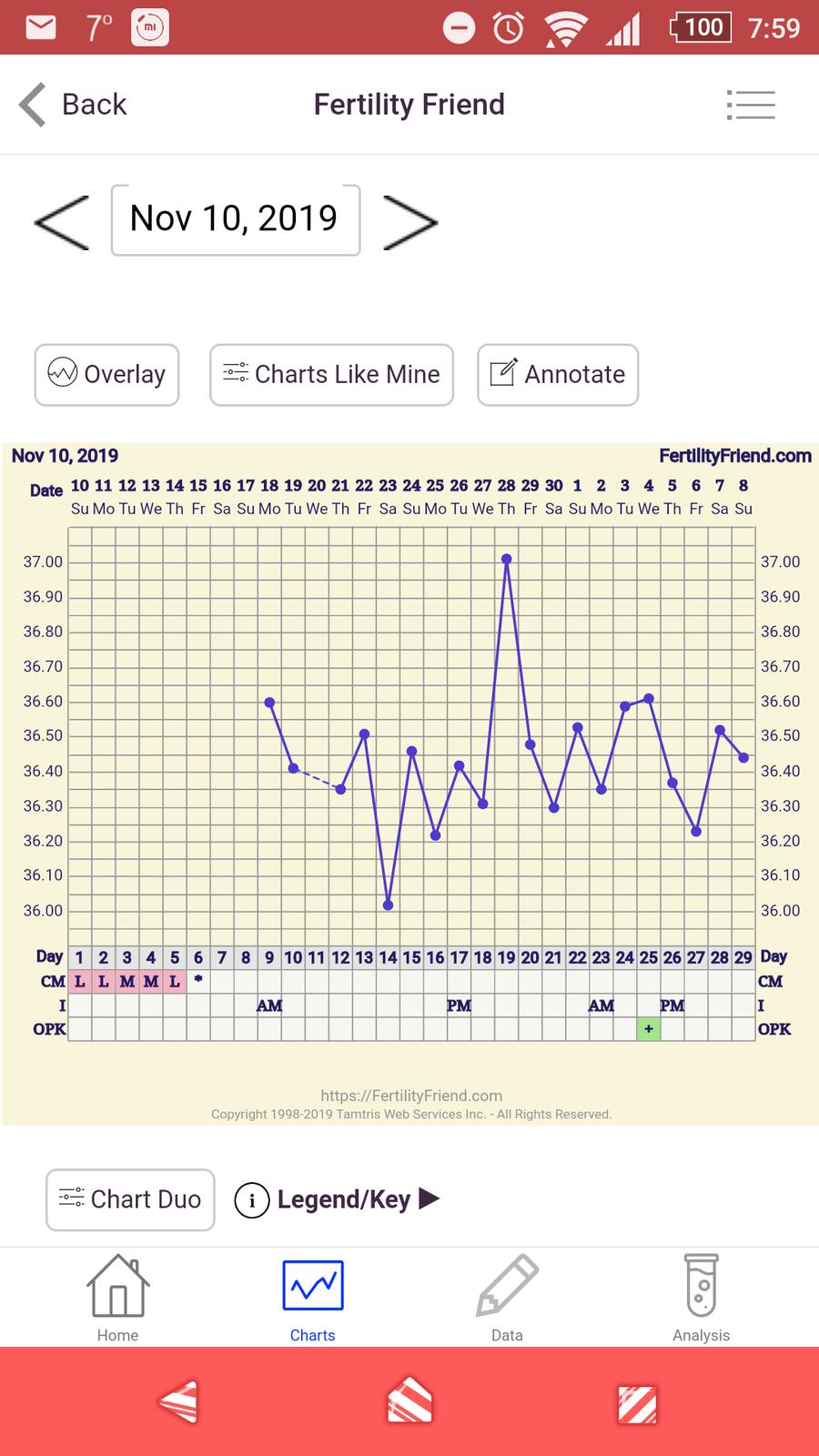This screenshot has width=819, height=1456.
Task: Annotate this chart
Action: (x=557, y=374)
